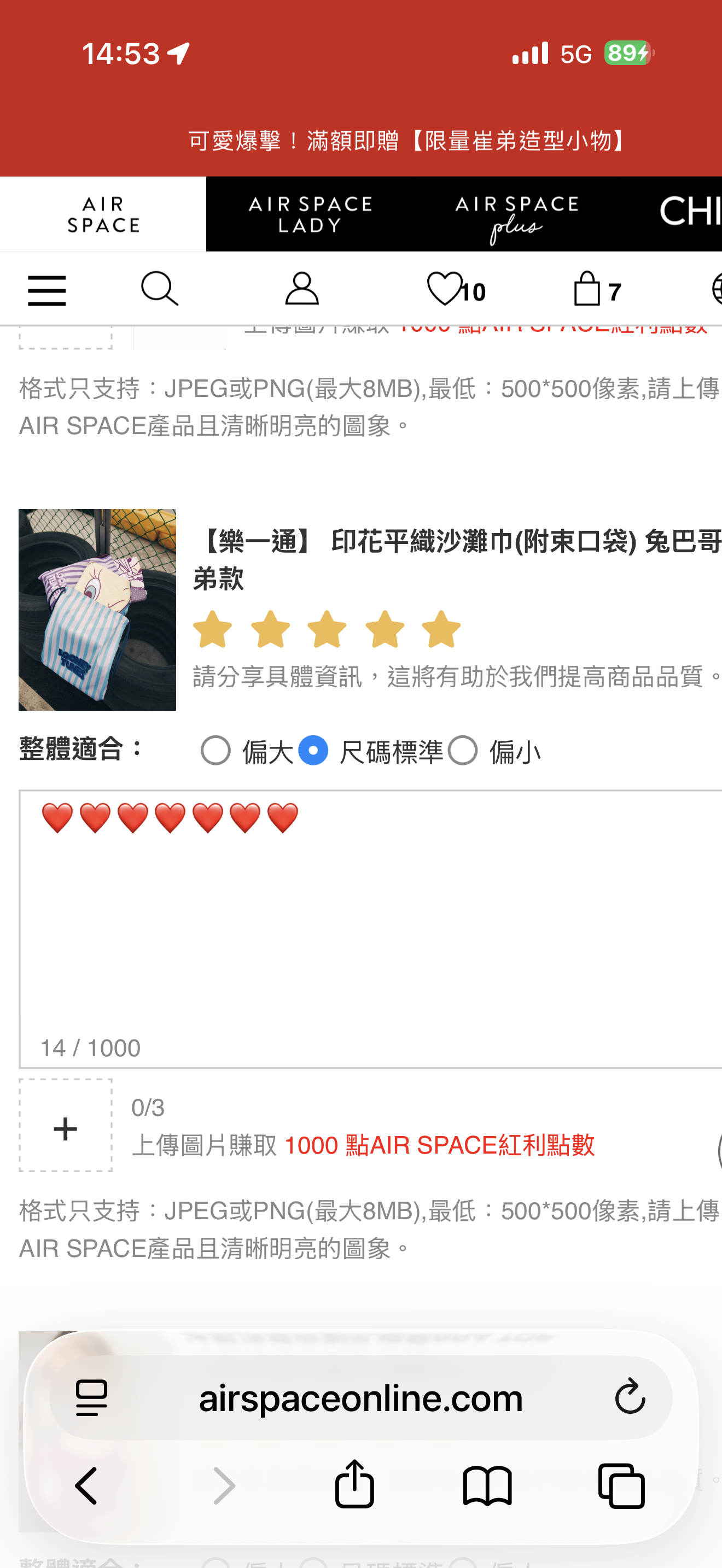Image resolution: width=722 pixels, height=1568 pixels.
Task: Open the search magnifier icon
Action: tap(160, 289)
